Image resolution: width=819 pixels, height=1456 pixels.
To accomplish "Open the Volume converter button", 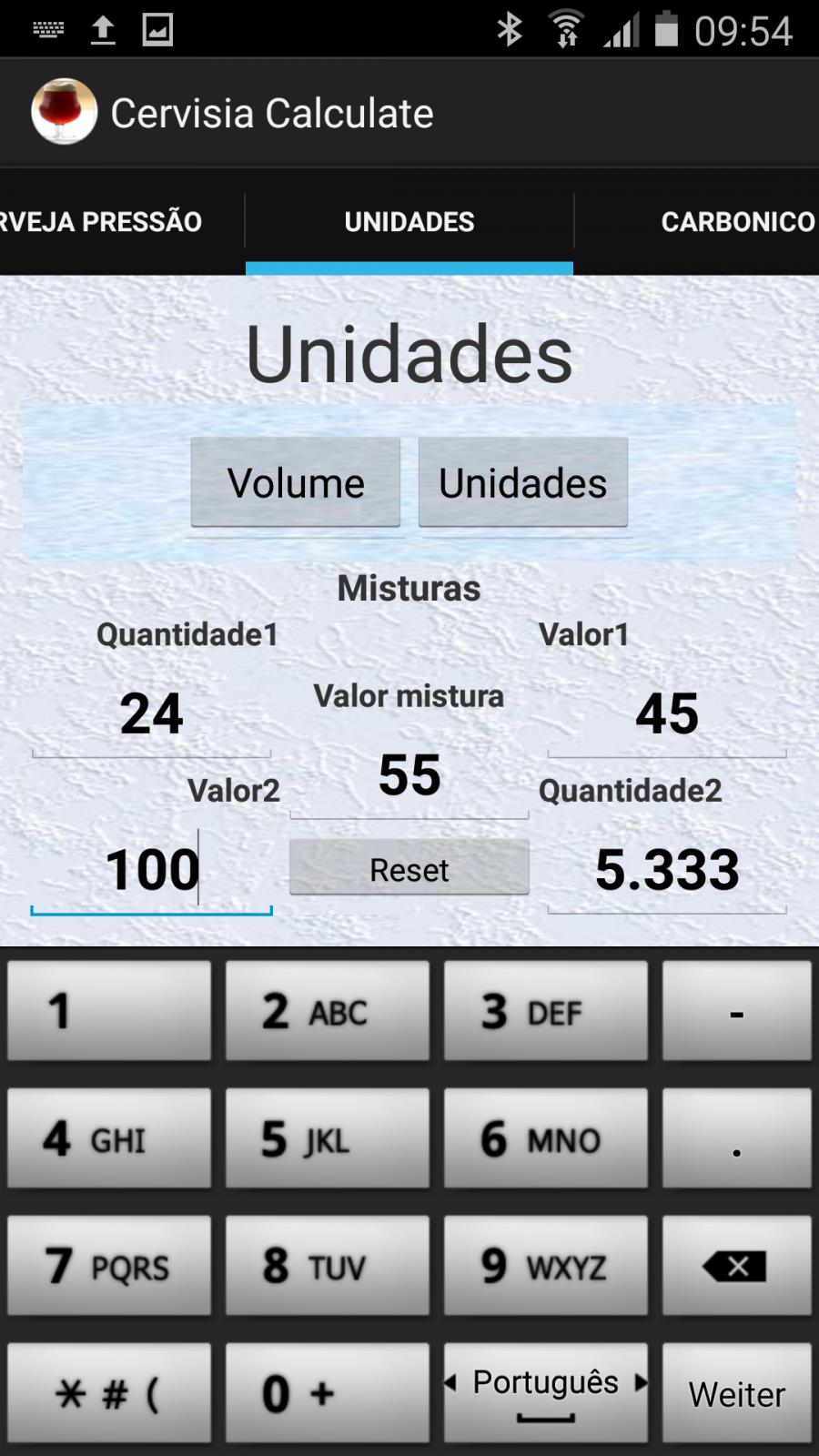I will 296,482.
